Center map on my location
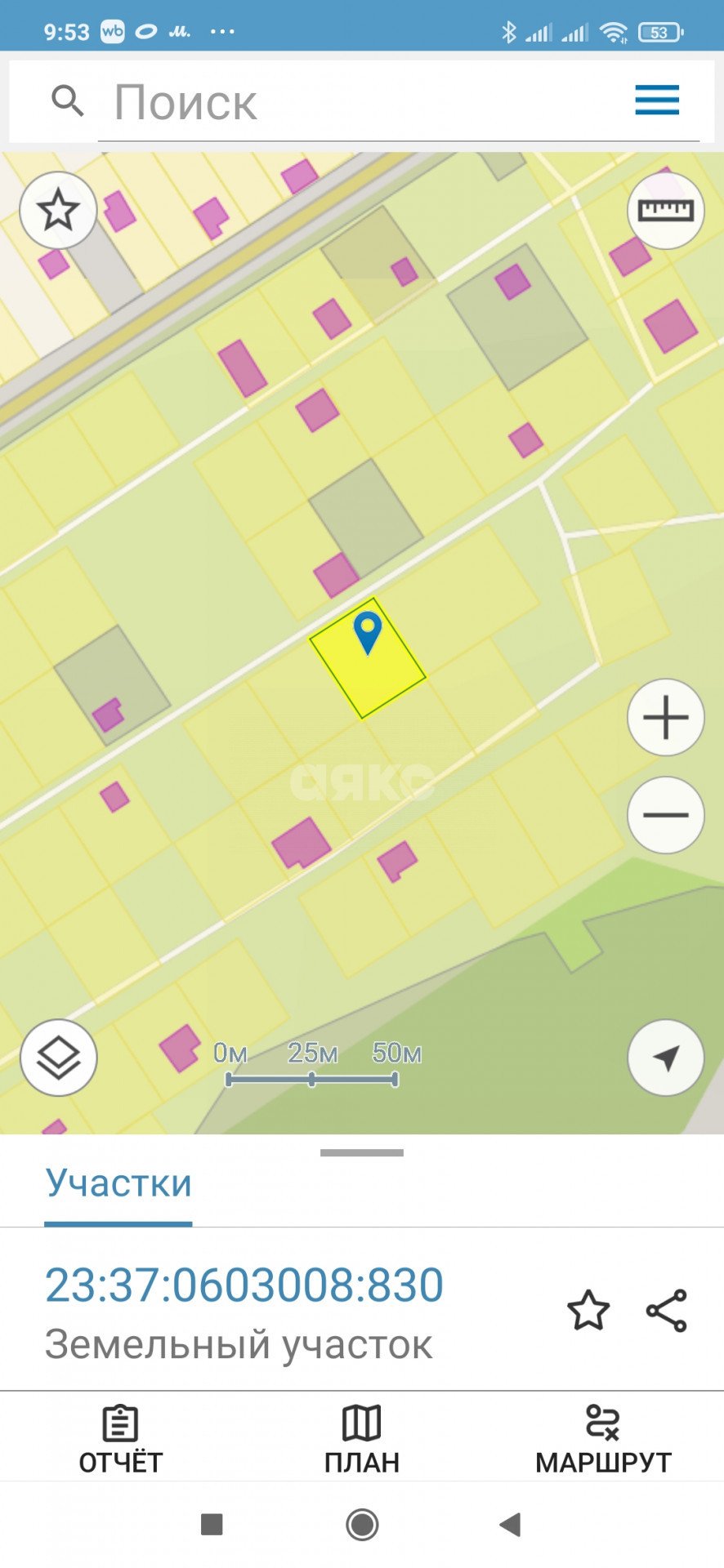The image size is (724, 1568). pos(665,1058)
